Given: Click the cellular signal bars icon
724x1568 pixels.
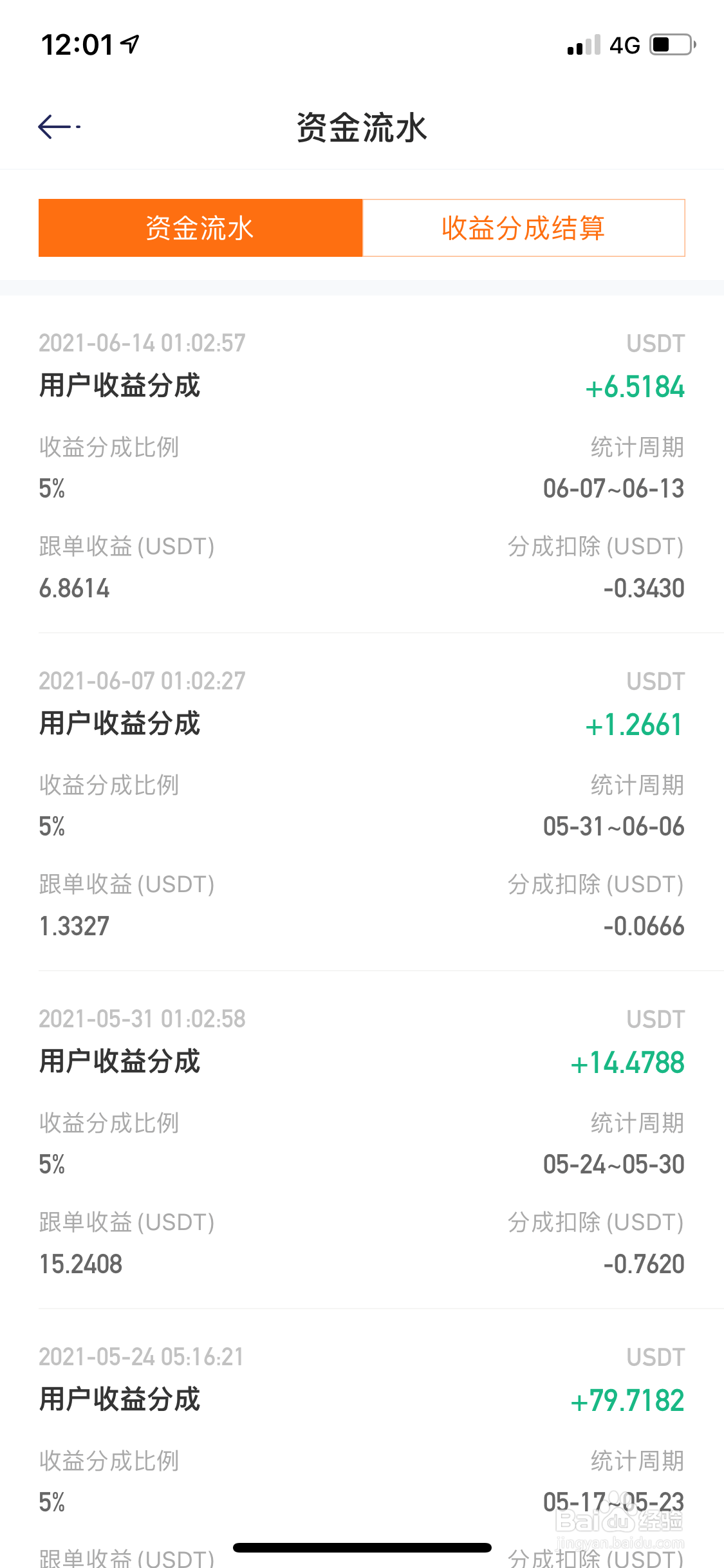Looking at the screenshot, I should pos(584,45).
